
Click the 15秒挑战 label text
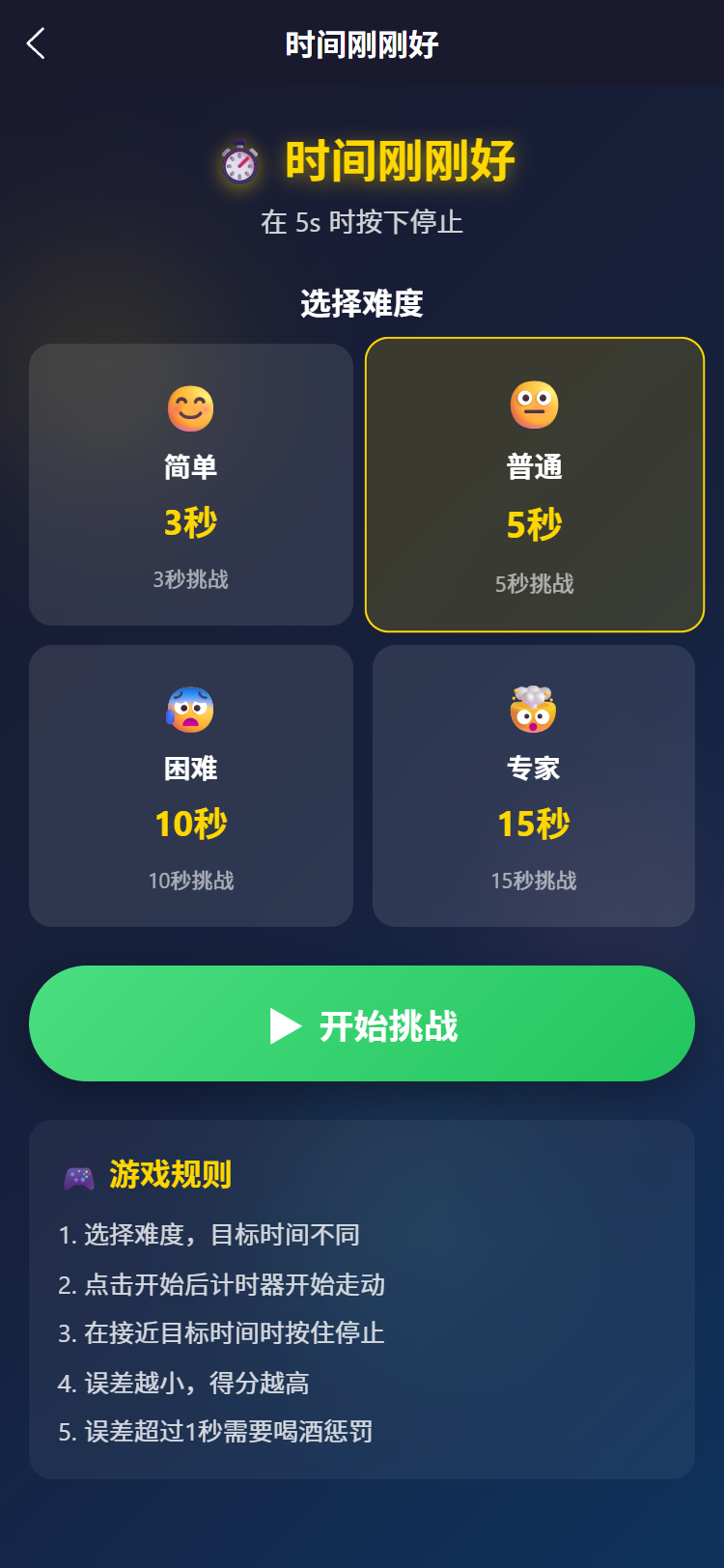[x=533, y=881]
